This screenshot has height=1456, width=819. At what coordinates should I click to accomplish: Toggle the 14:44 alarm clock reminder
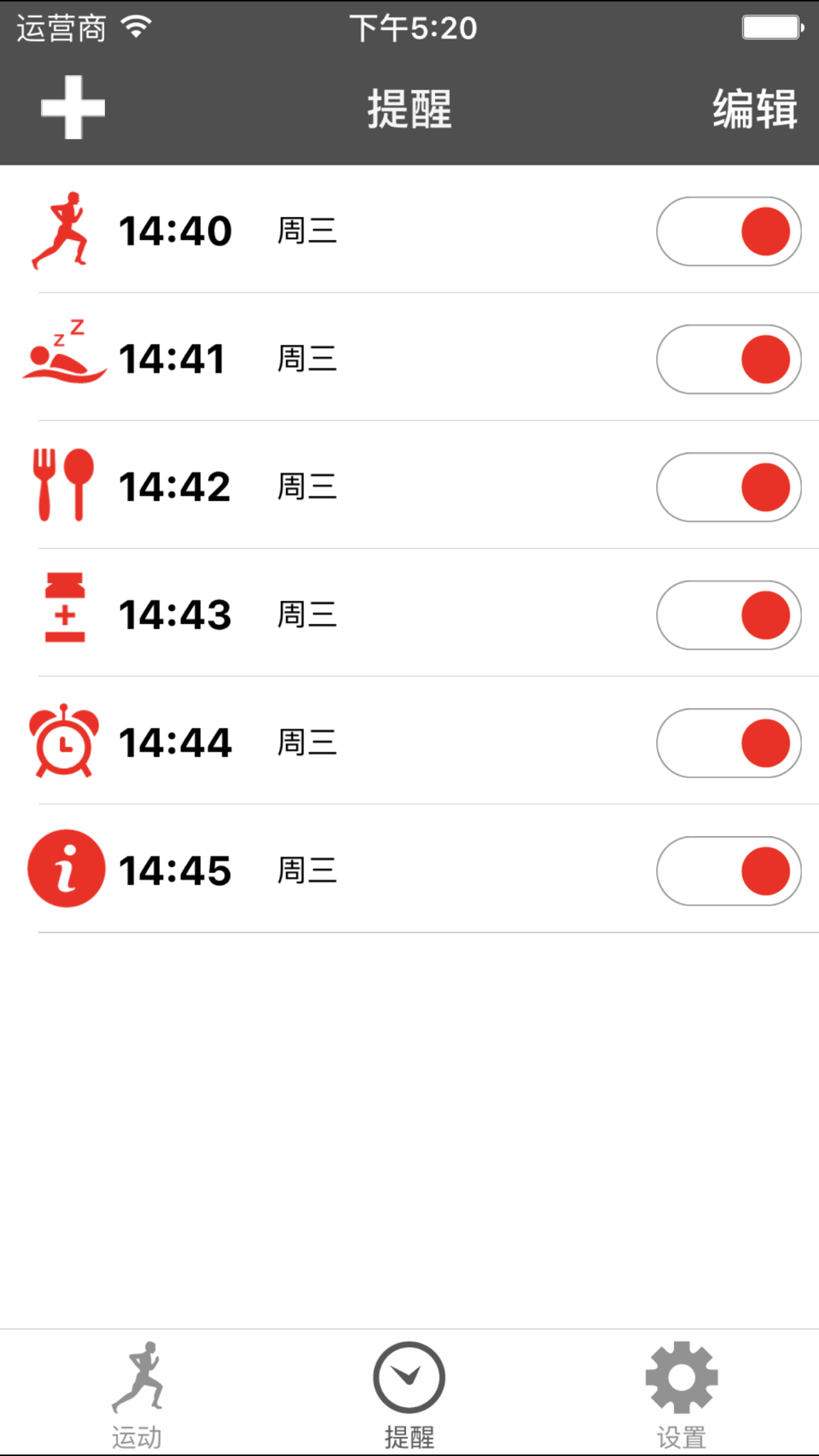728,742
